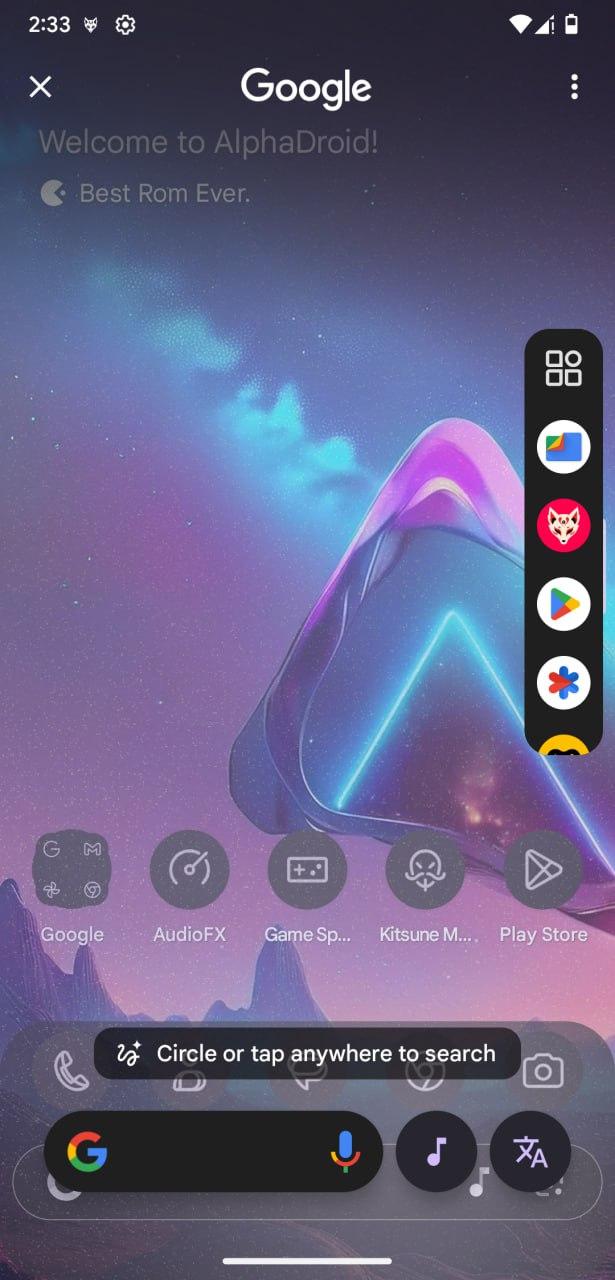The width and height of the screenshot is (615, 1280).
Task: Open the translate button
Action: click(530, 1151)
